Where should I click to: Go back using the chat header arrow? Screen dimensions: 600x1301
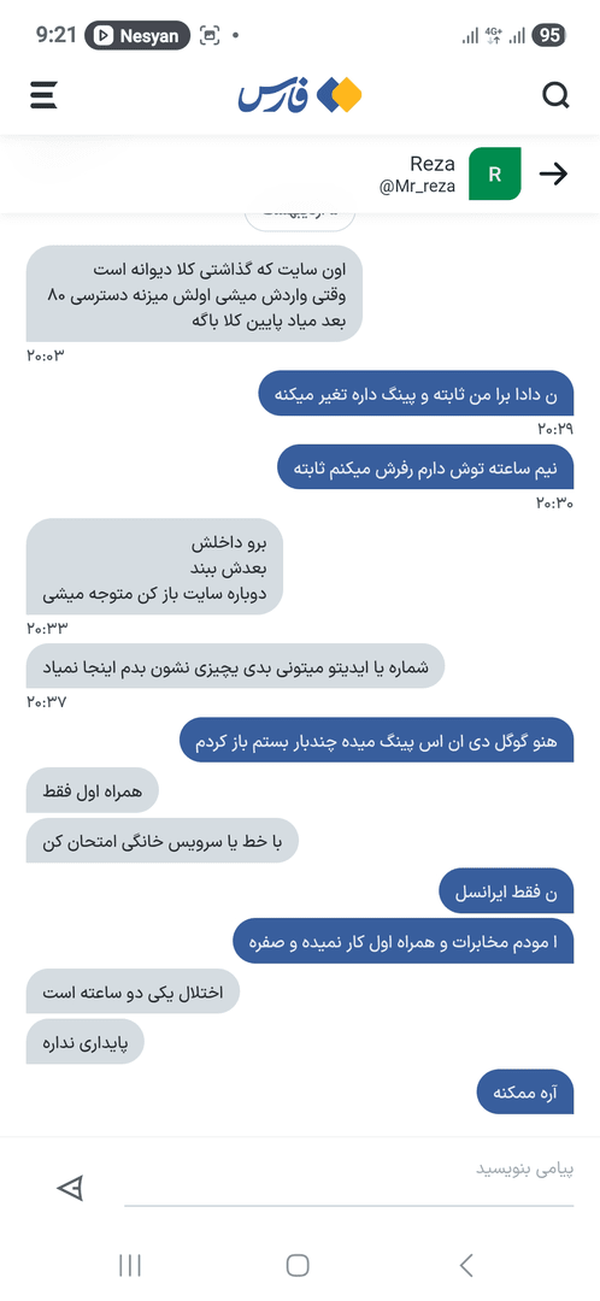(553, 173)
